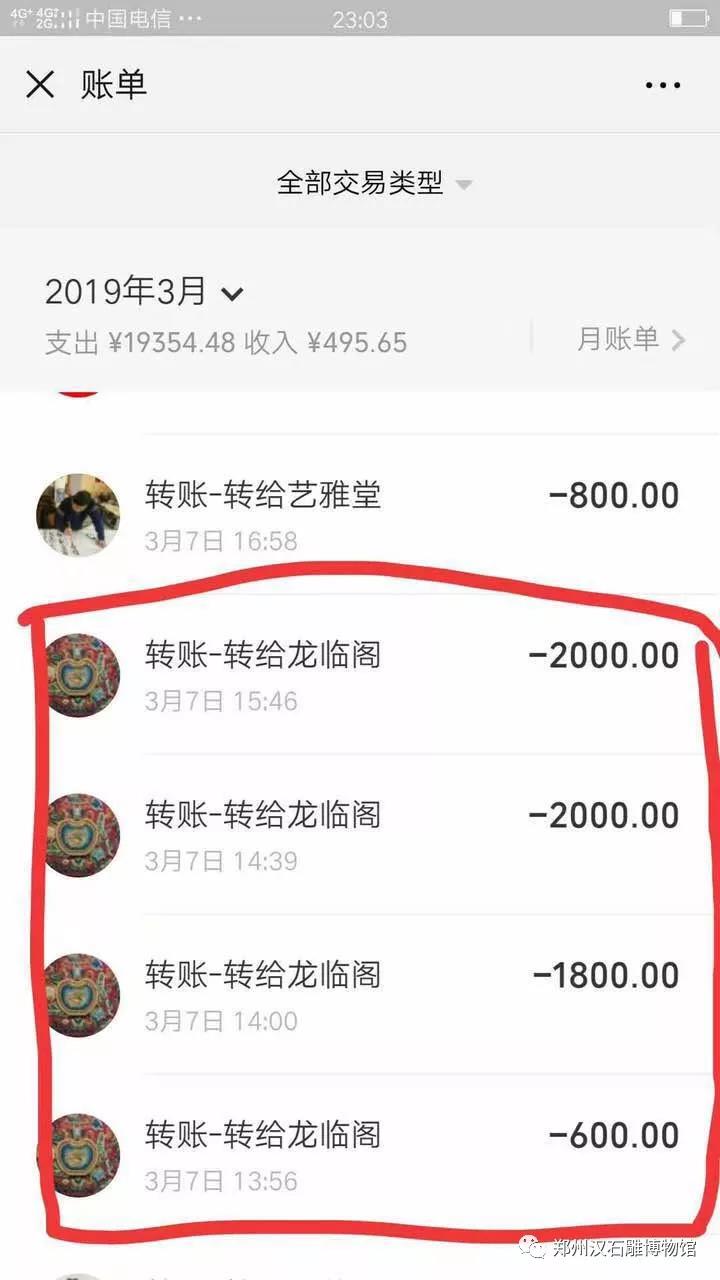The image size is (720, 1280).
Task: Open the 2019年3月 month picker
Action: coord(144,292)
